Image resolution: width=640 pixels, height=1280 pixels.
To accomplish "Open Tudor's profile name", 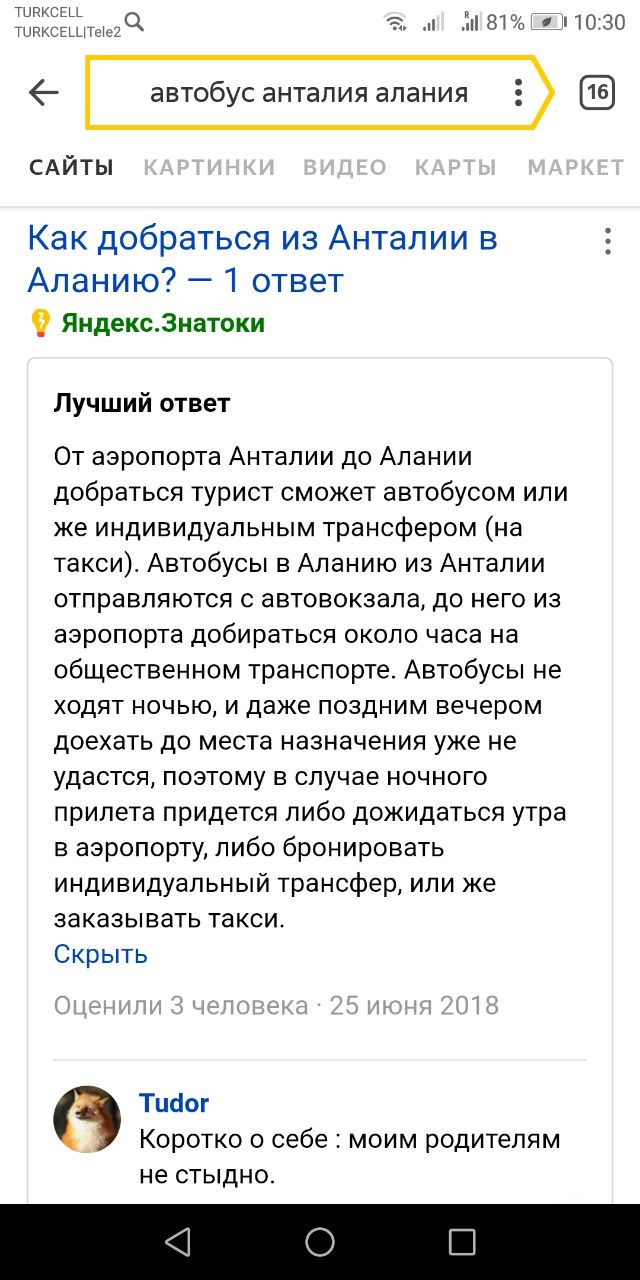I will click(174, 1103).
